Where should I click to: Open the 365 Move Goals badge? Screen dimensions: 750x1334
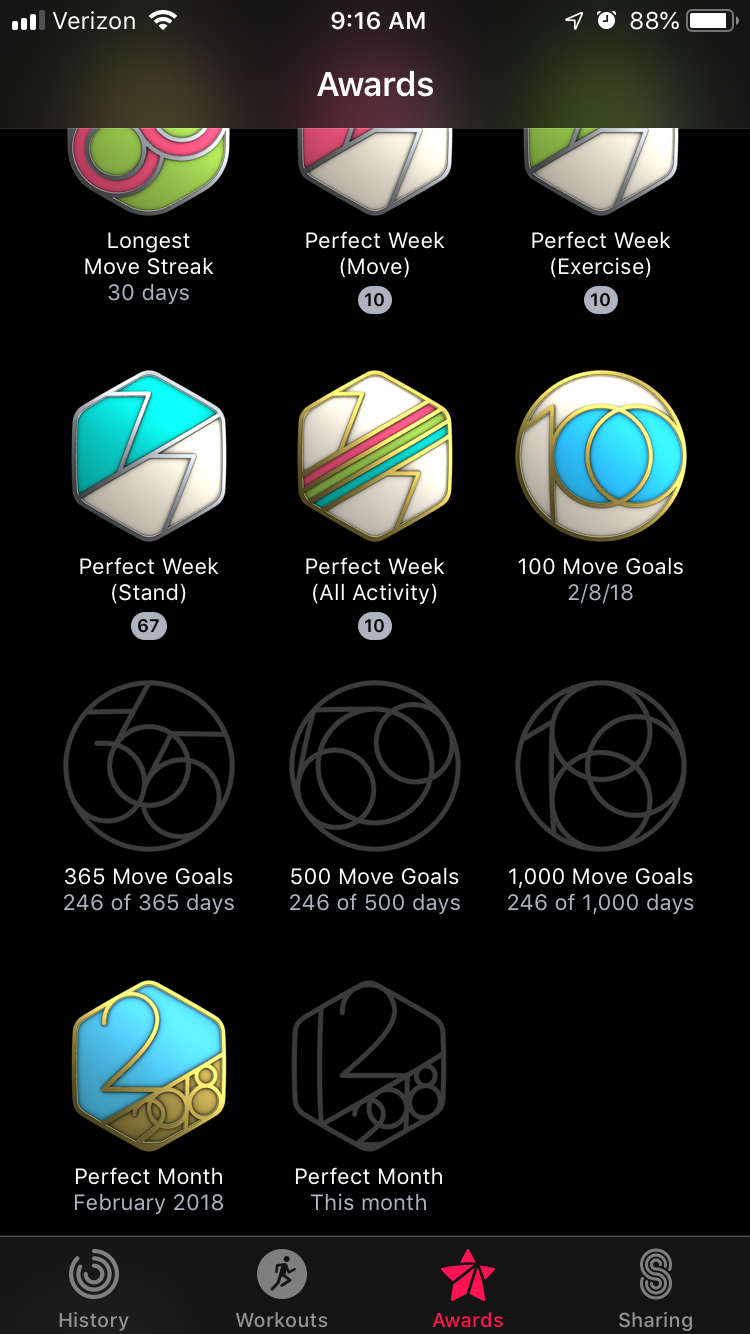(x=149, y=767)
